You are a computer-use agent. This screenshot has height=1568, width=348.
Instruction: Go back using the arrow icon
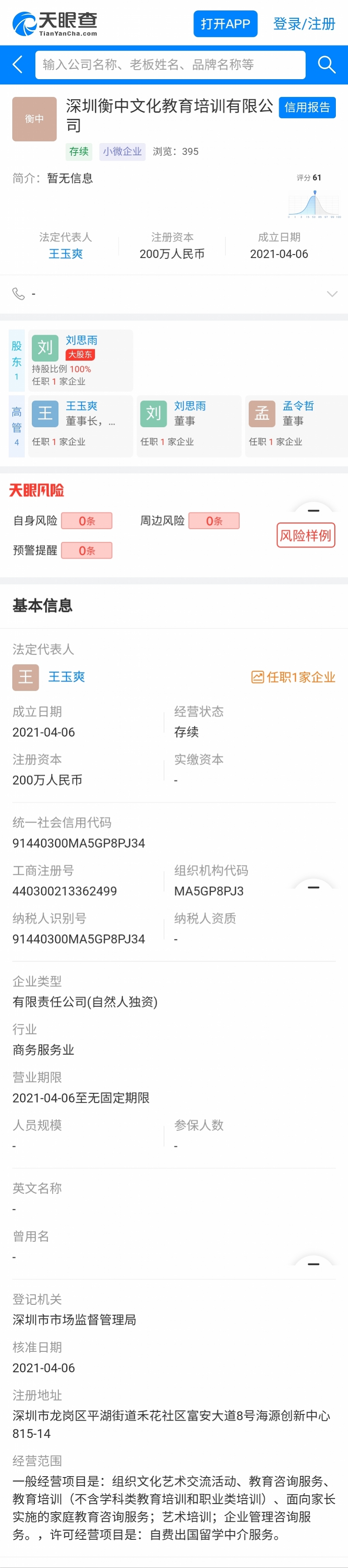18,64
